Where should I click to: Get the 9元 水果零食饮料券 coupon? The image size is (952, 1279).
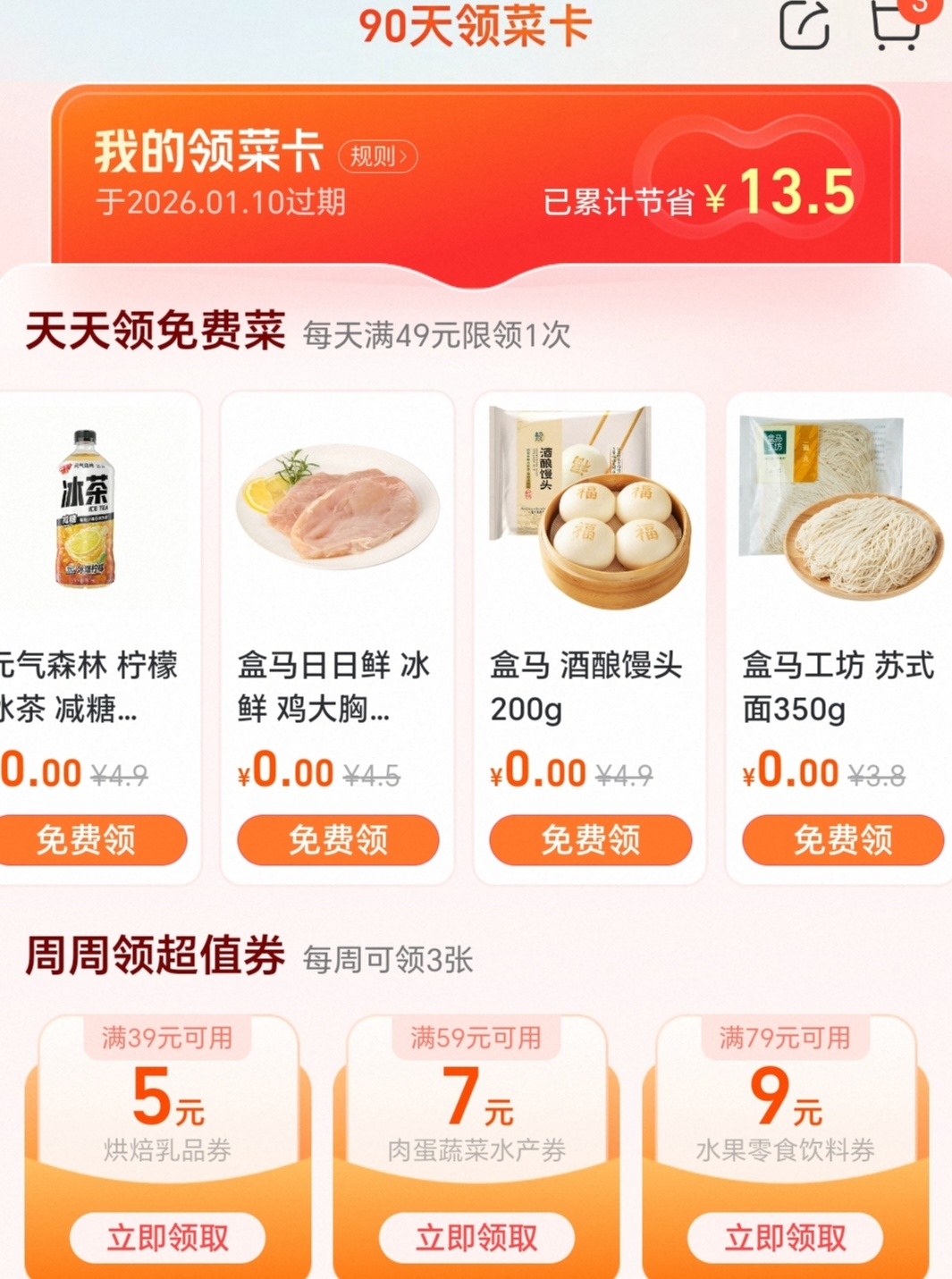pos(785,1238)
